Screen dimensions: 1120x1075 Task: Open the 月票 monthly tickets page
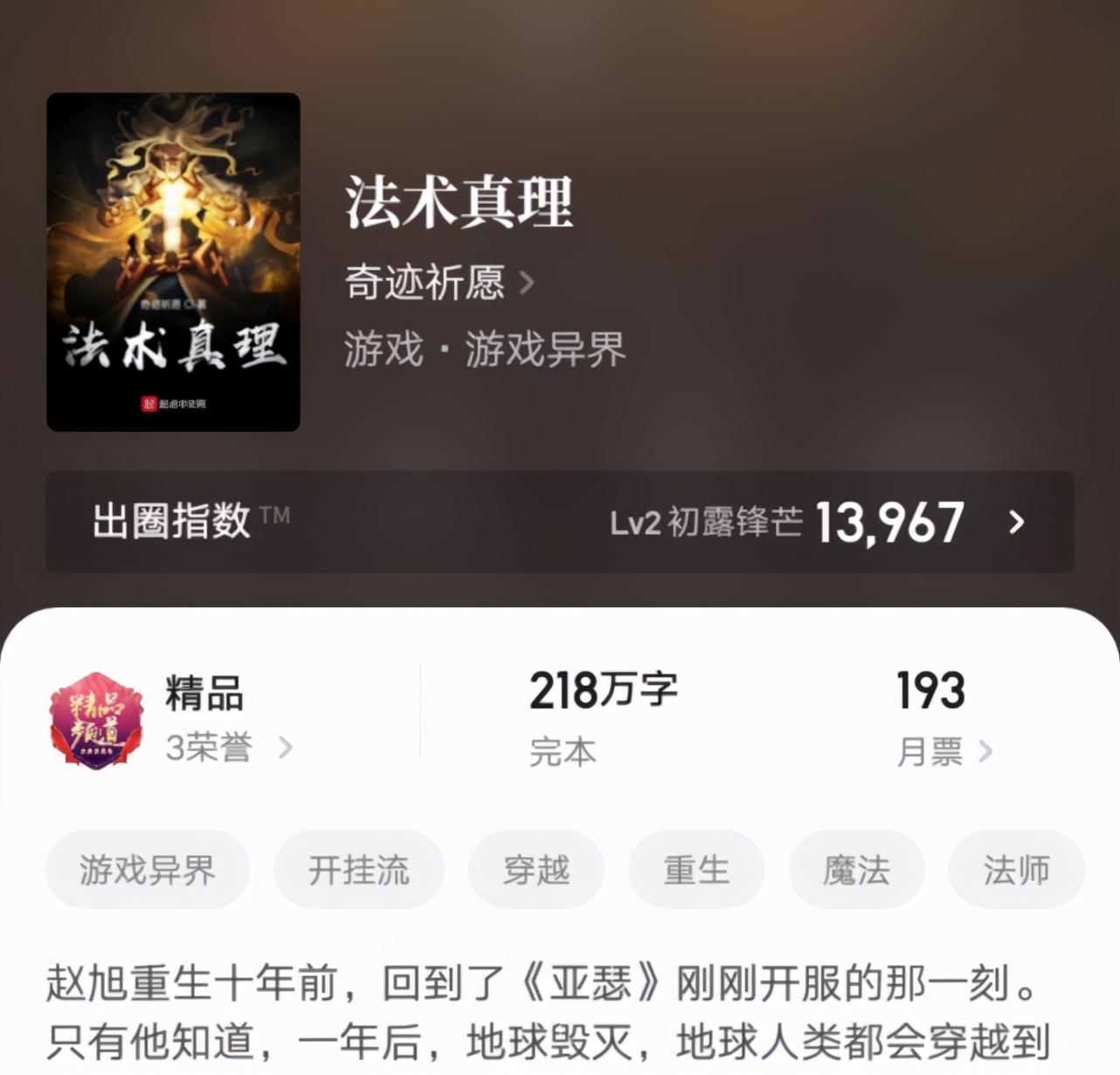pos(944,752)
